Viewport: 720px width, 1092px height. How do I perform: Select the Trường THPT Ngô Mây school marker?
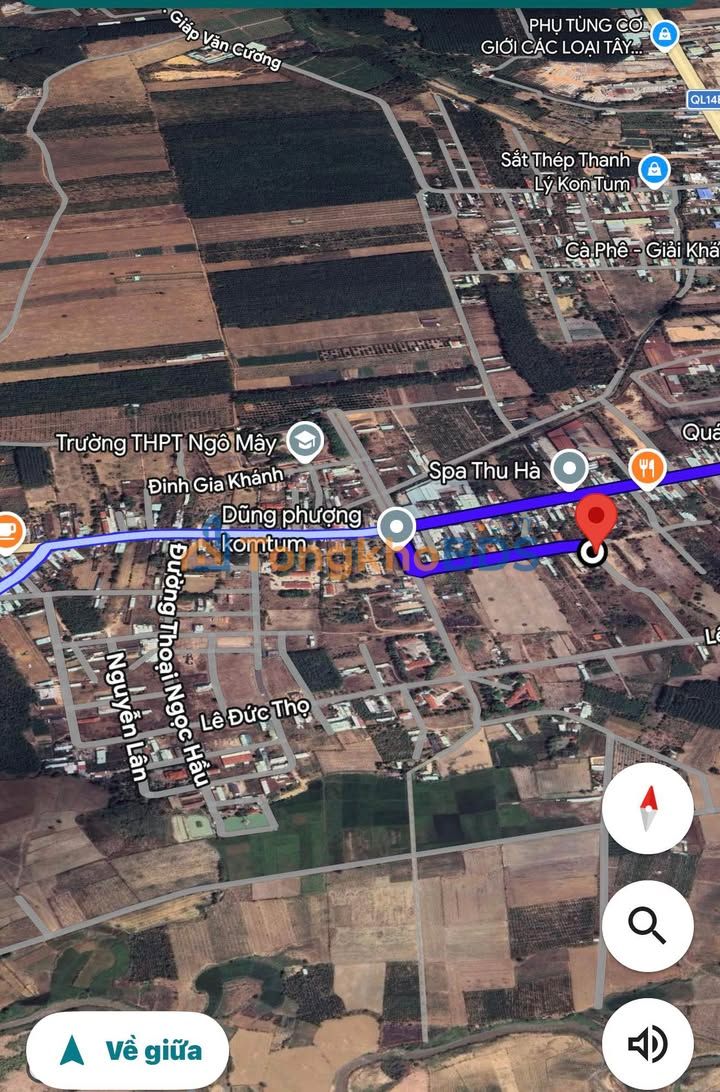[303, 439]
